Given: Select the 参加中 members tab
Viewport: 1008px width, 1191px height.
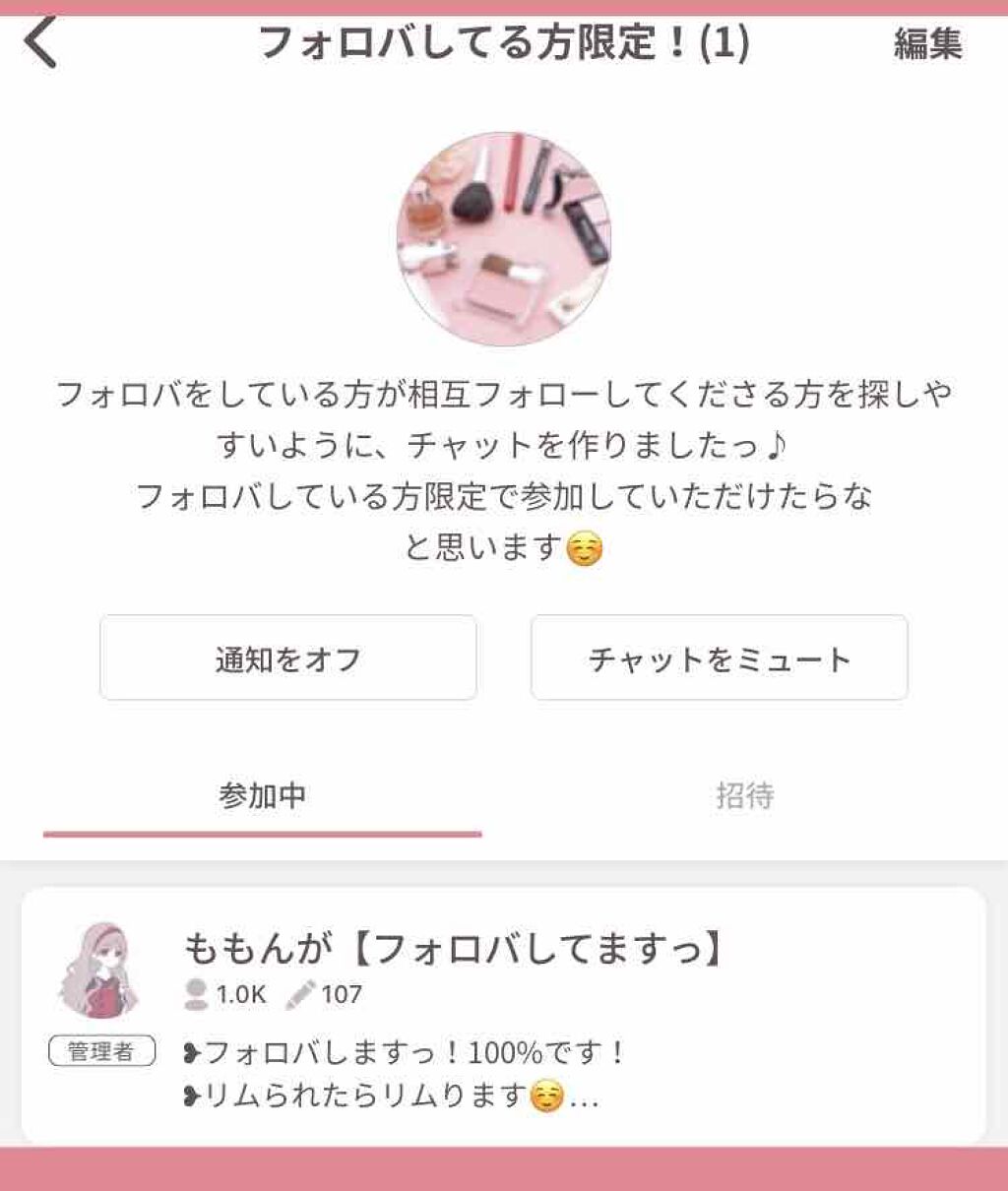Looking at the screenshot, I should pos(262,793).
